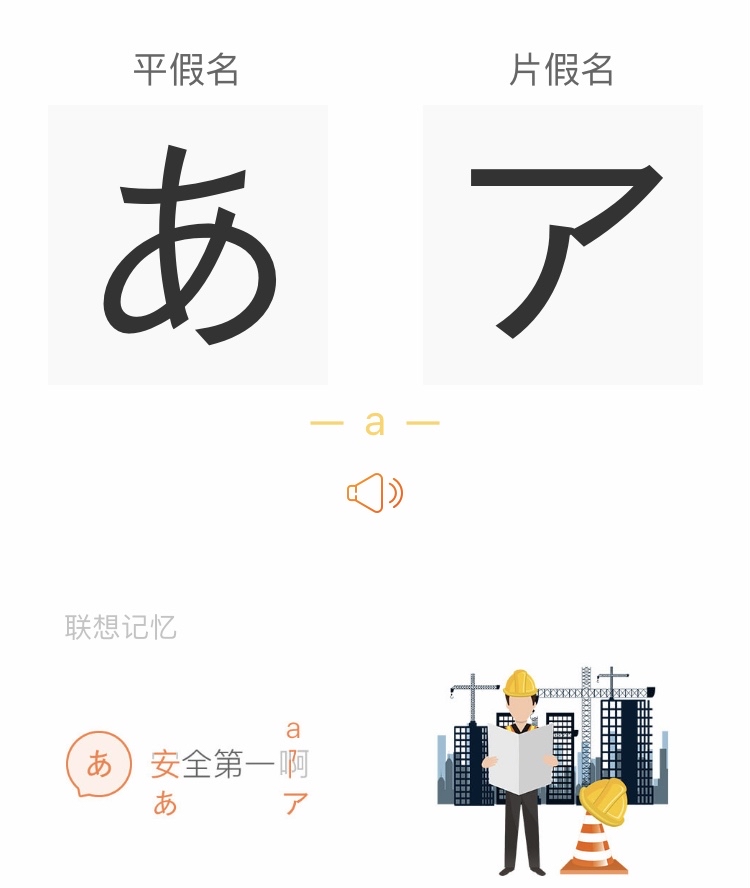The height and width of the screenshot is (888, 750).
Task: Open the hiragana あ card
Action: pyautogui.click(x=188, y=245)
